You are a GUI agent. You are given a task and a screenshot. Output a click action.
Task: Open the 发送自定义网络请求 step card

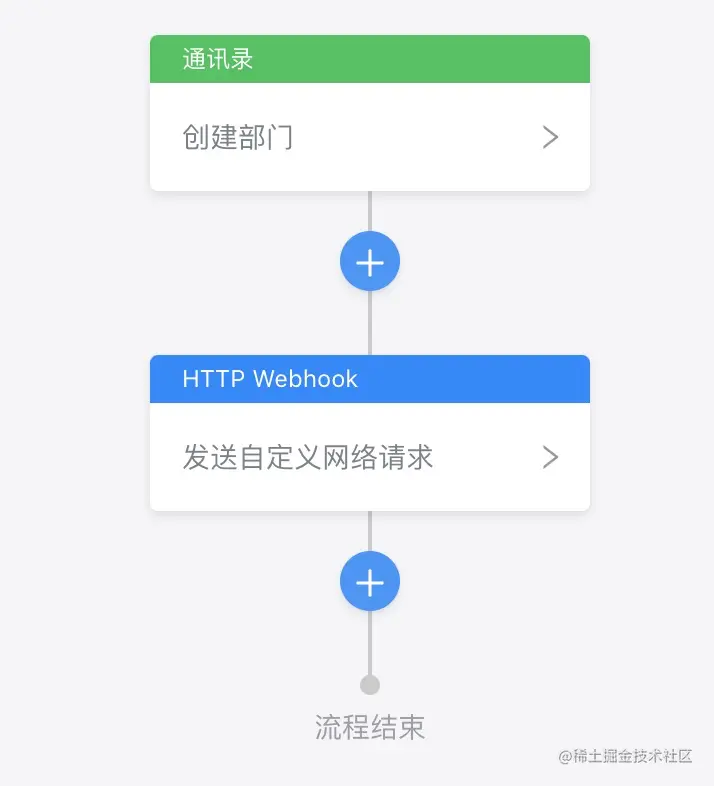[369, 457]
